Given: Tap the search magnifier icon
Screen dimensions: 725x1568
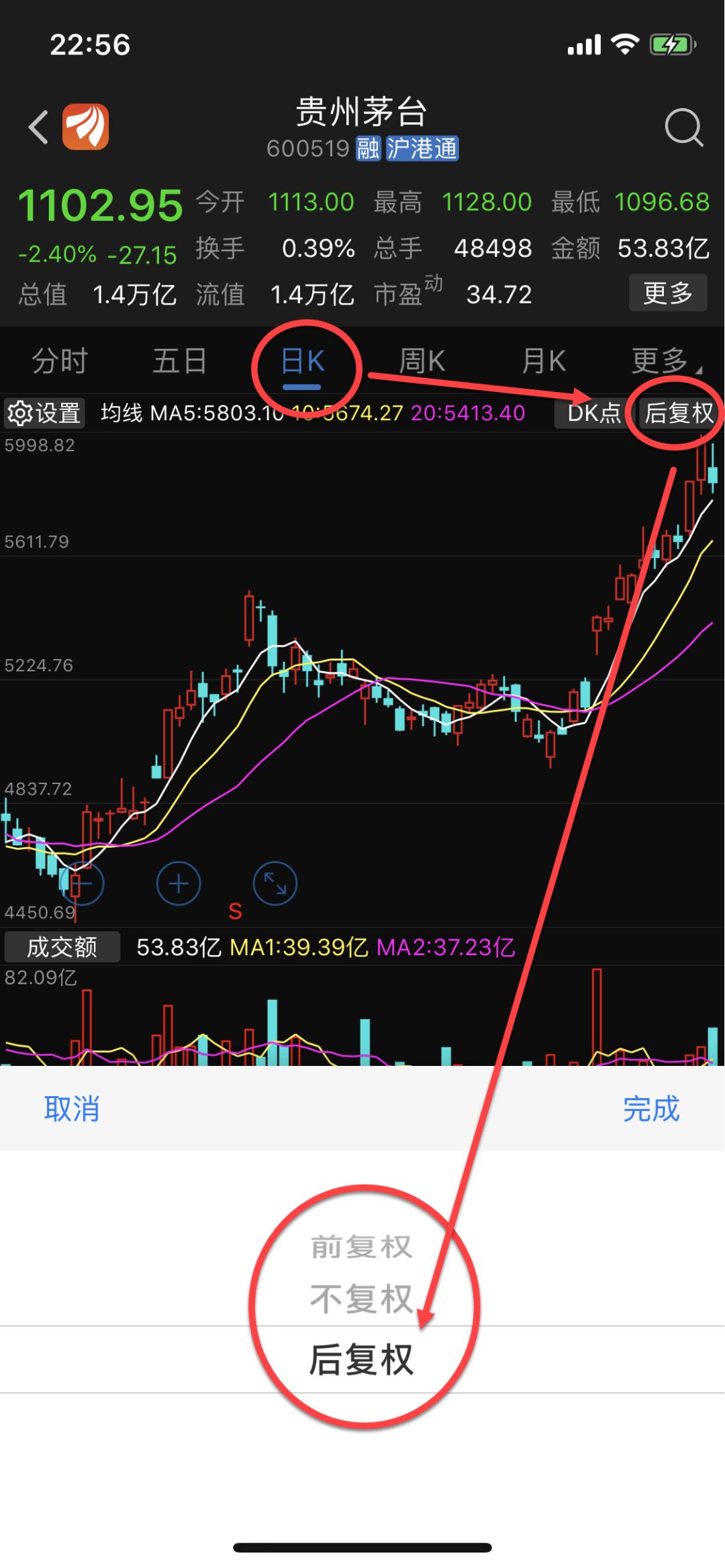Looking at the screenshot, I should (684, 128).
